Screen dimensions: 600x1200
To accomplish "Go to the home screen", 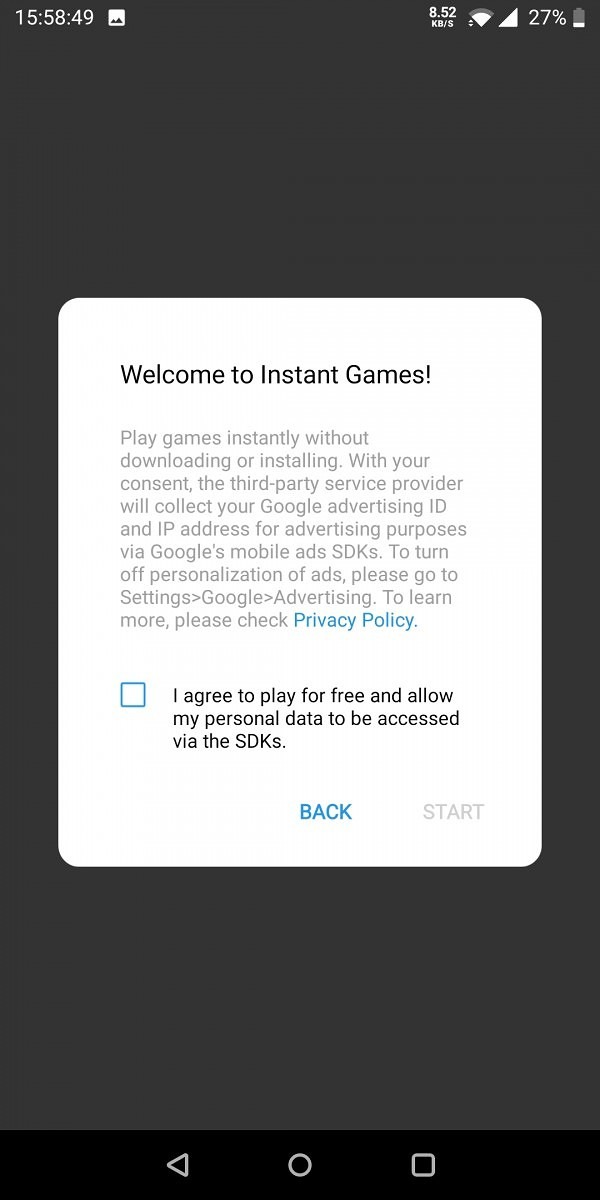I will click(300, 1164).
